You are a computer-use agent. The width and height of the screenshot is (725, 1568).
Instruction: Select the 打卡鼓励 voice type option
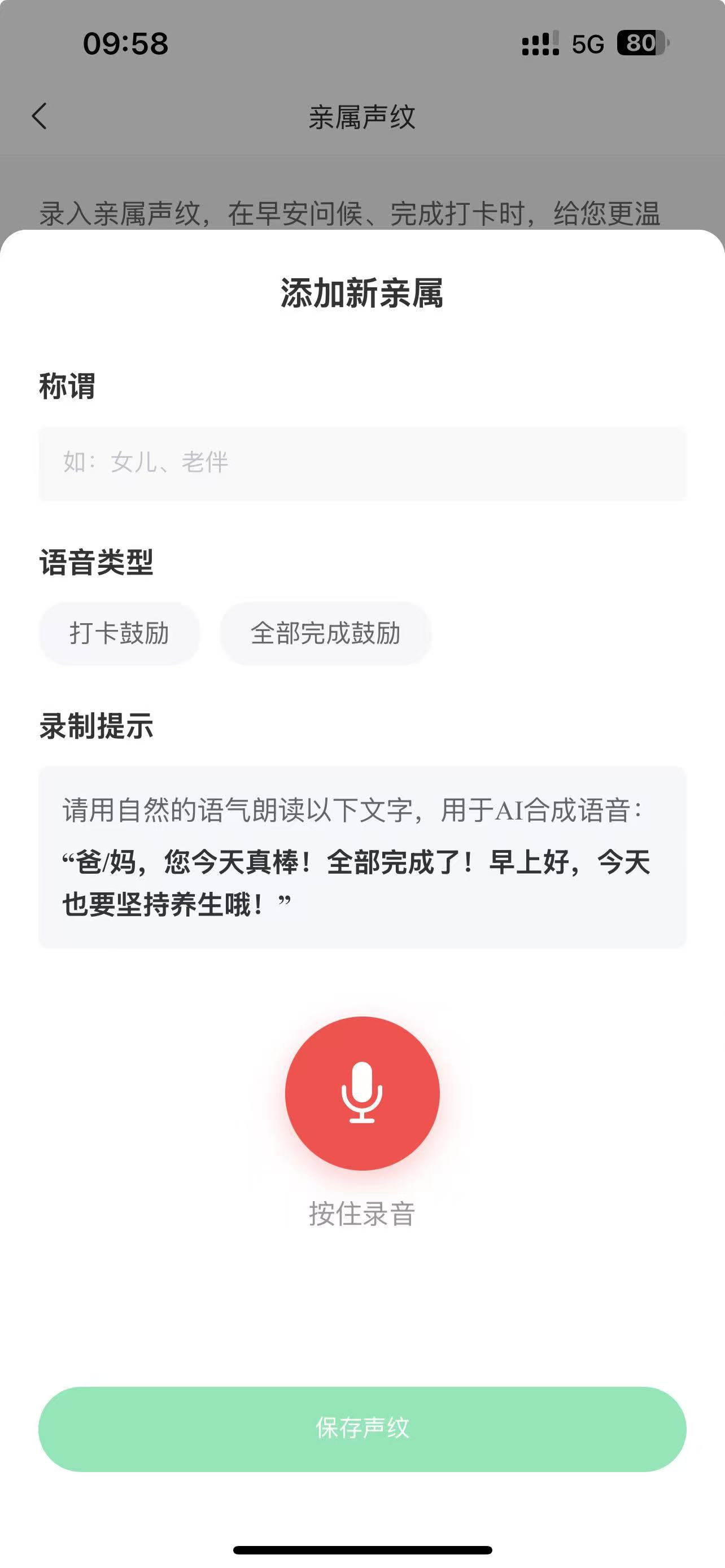119,633
